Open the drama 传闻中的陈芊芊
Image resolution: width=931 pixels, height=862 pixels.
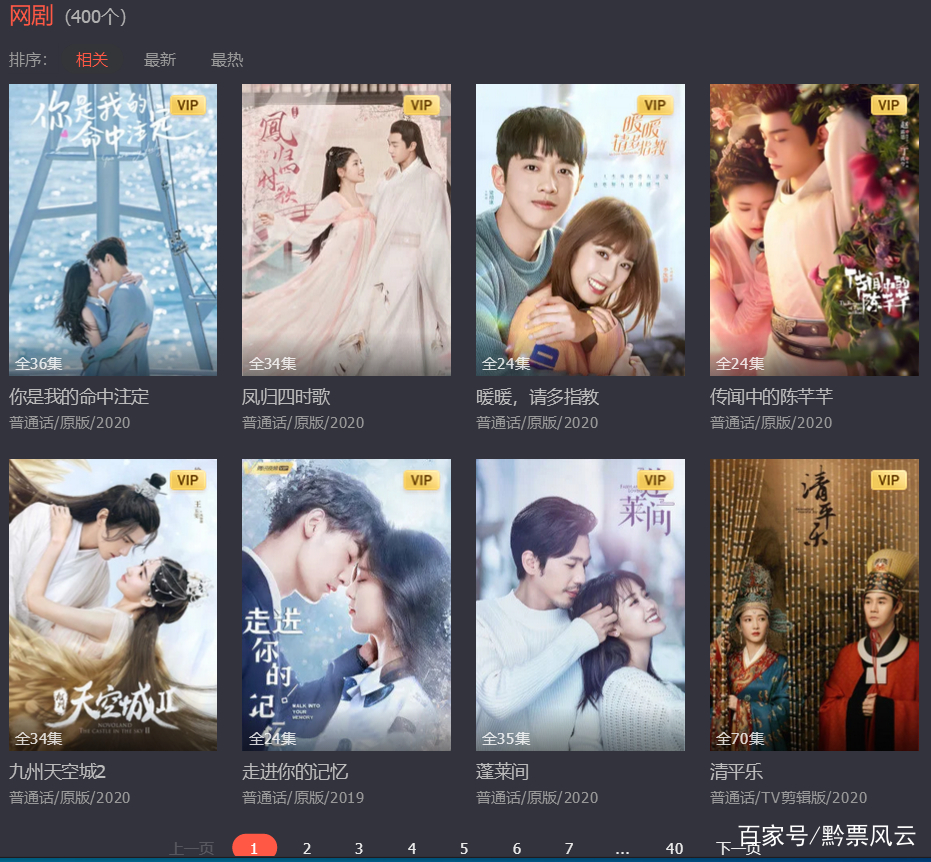coord(814,230)
